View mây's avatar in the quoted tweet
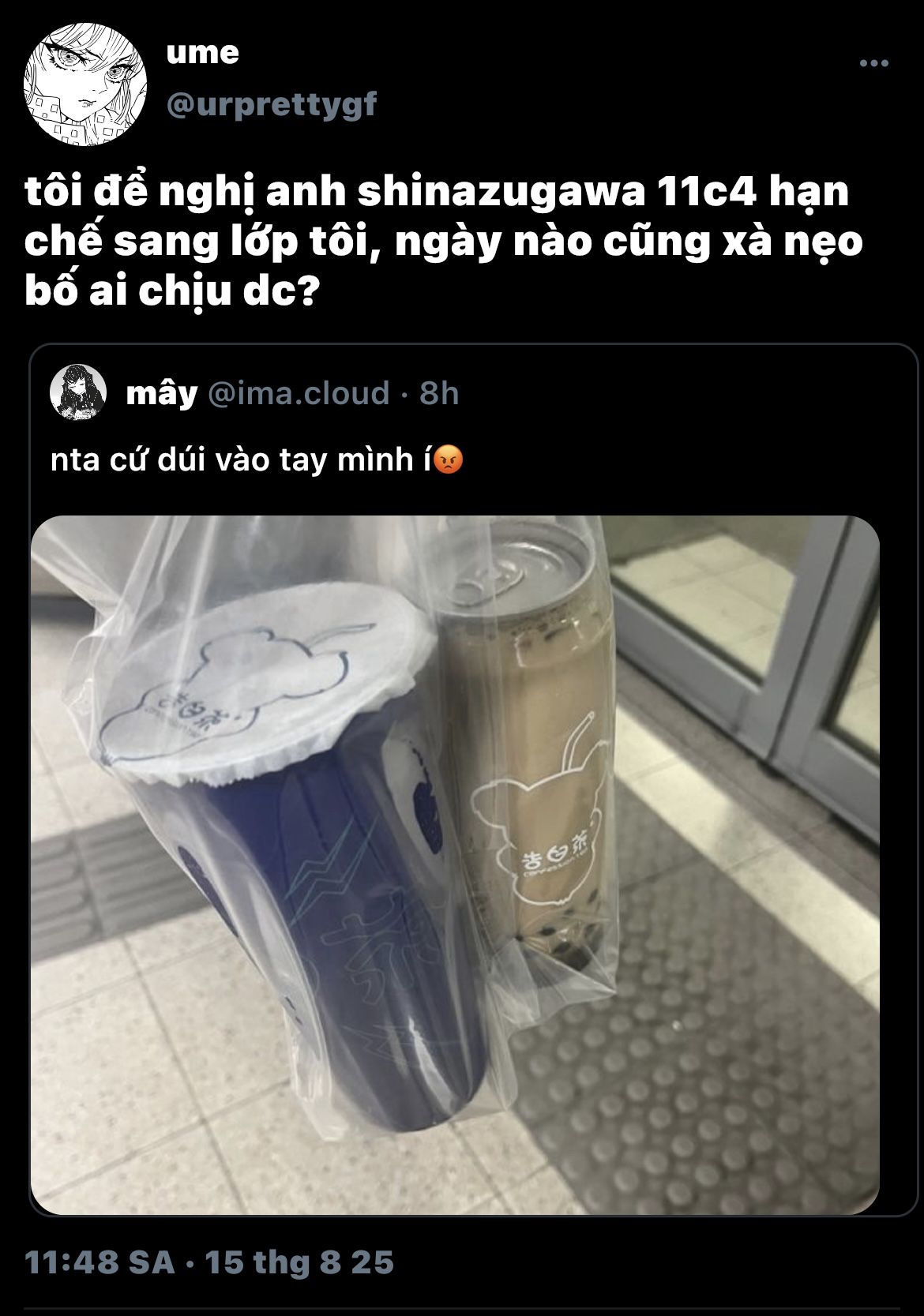 (78, 392)
